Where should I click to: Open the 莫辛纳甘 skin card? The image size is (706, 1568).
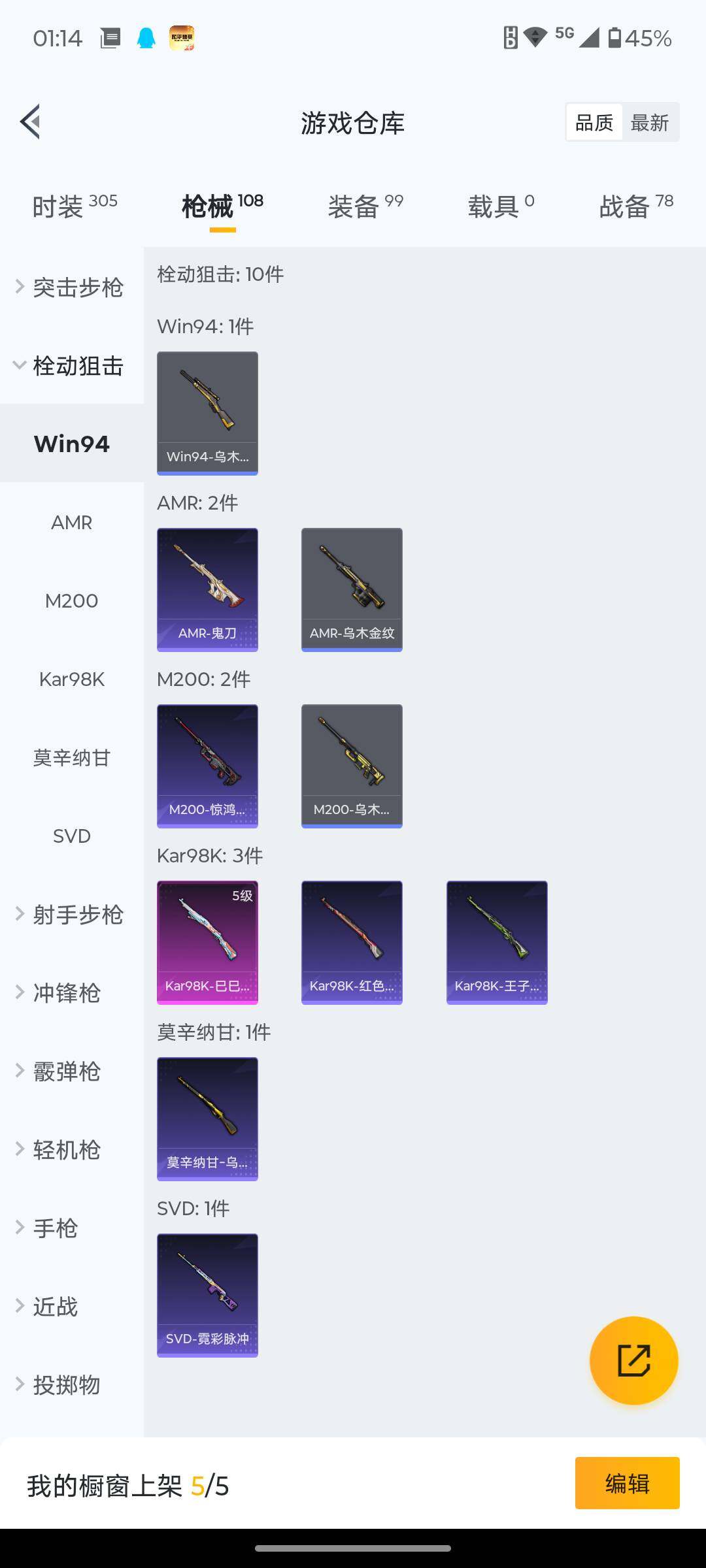(x=207, y=1119)
